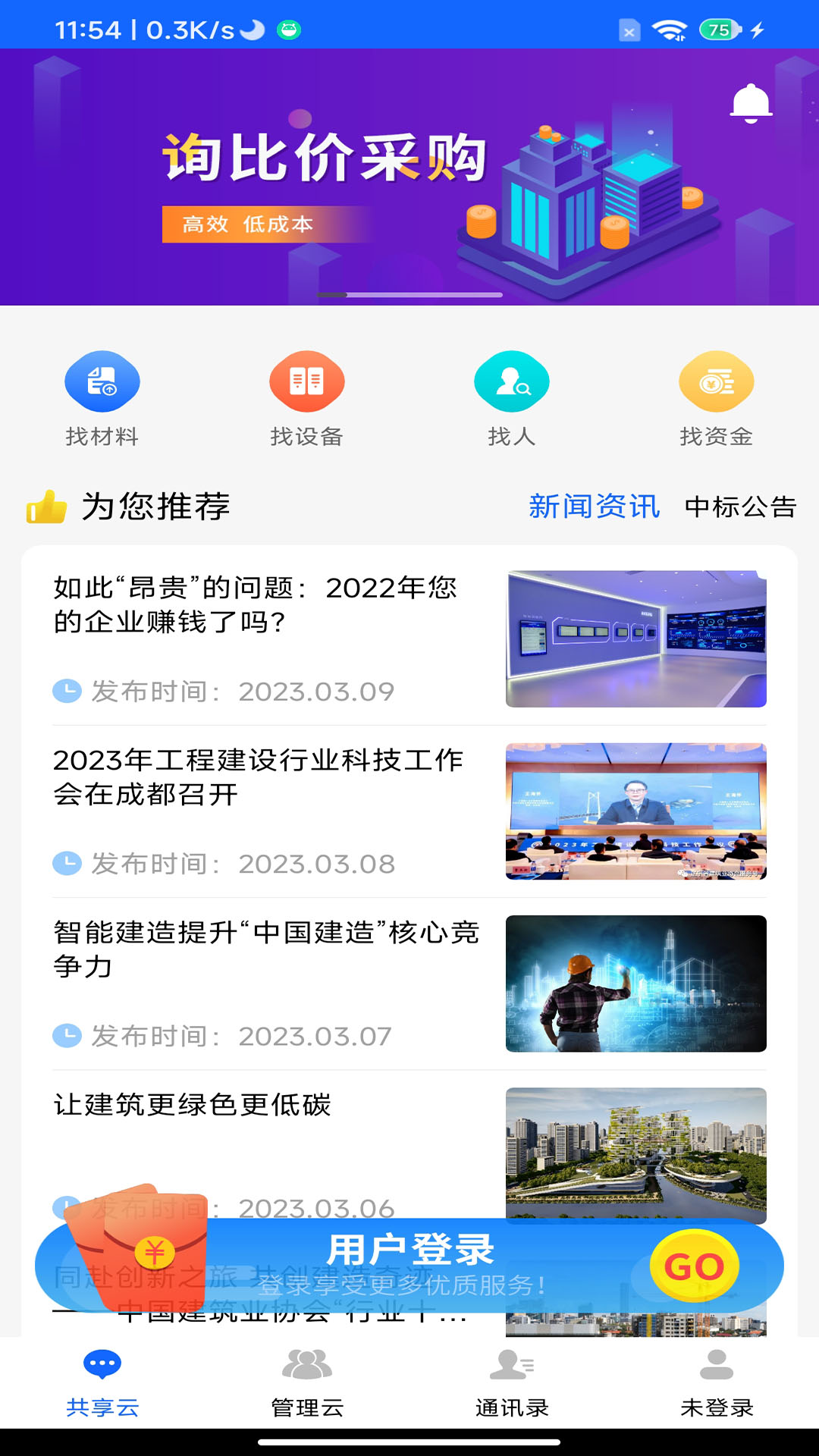Tap the carousel progress indicator under banner
This screenshot has width=819, height=1456.
(409, 295)
